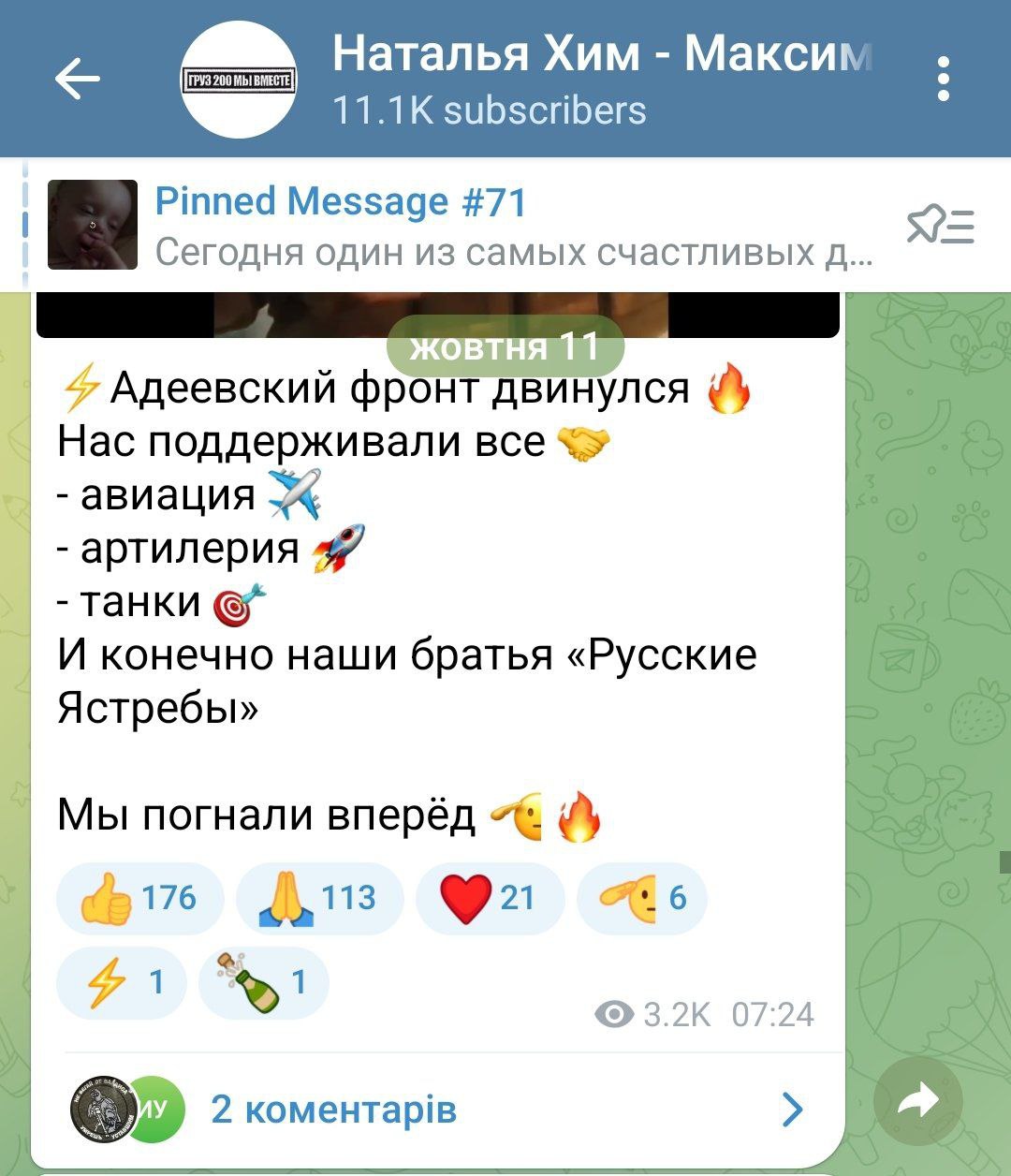Open the pinned messages list icon

click(941, 225)
